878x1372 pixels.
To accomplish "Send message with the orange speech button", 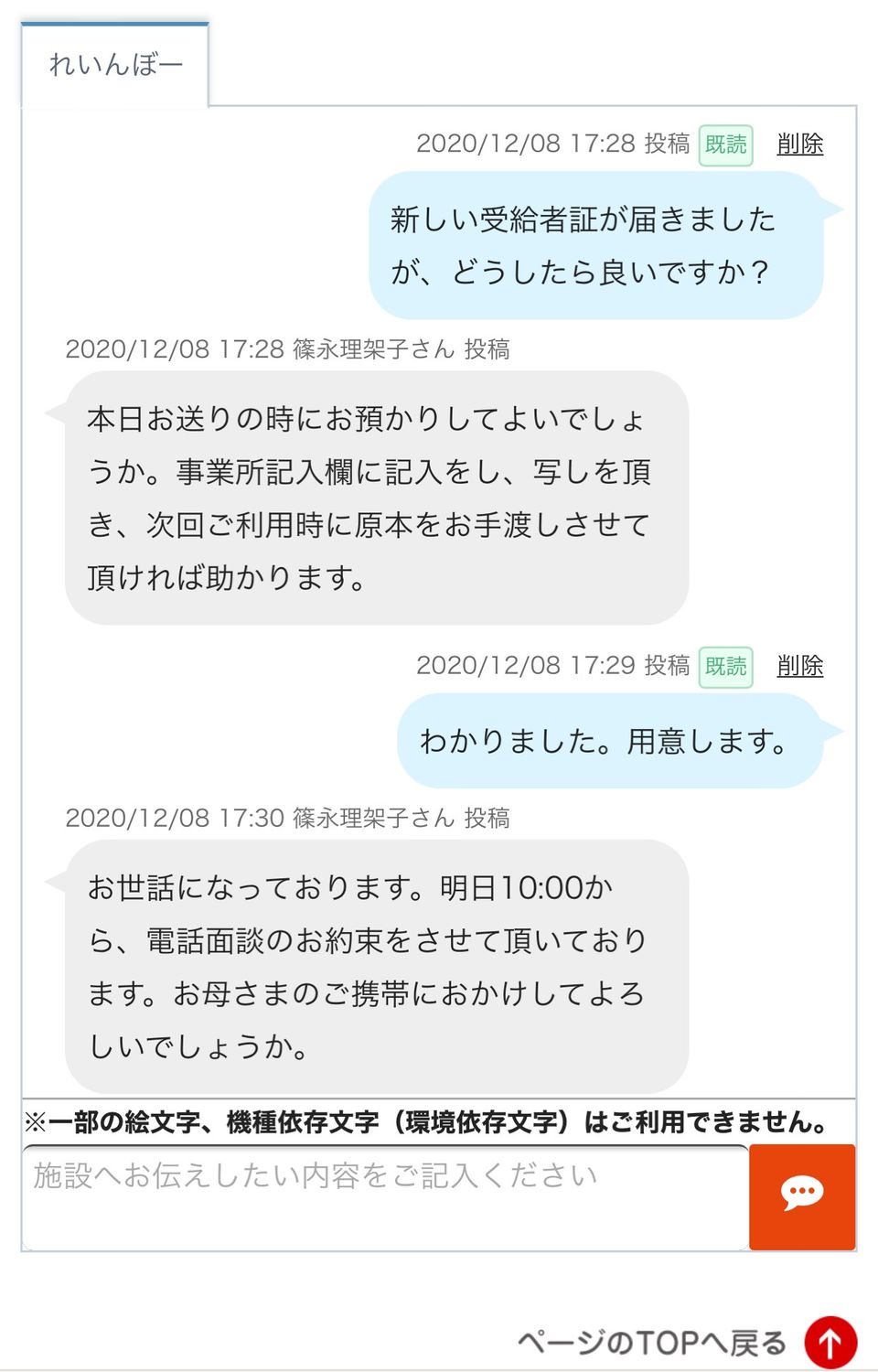I will [x=801, y=1195].
